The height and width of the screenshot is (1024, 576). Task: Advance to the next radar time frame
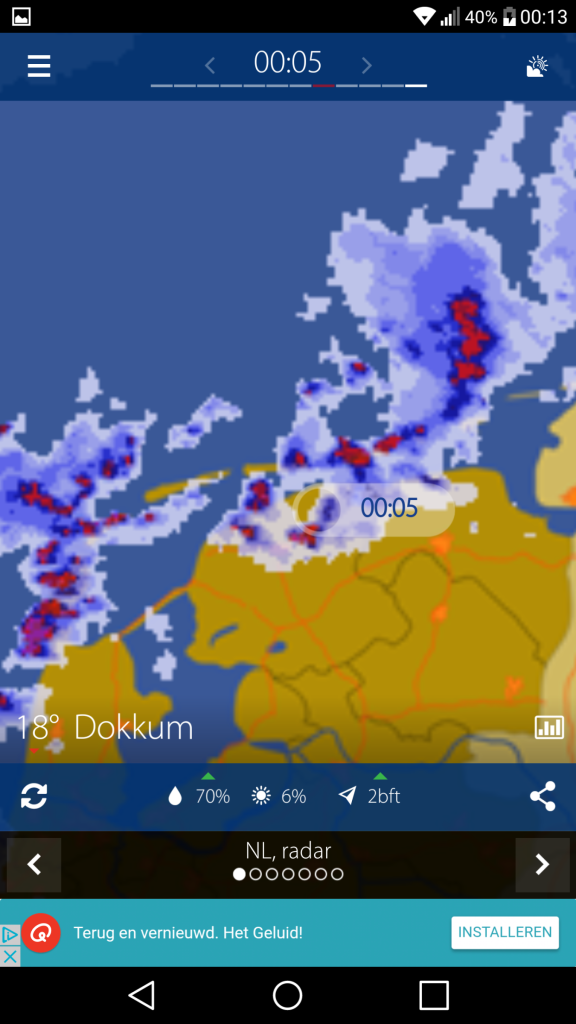point(366,65)
